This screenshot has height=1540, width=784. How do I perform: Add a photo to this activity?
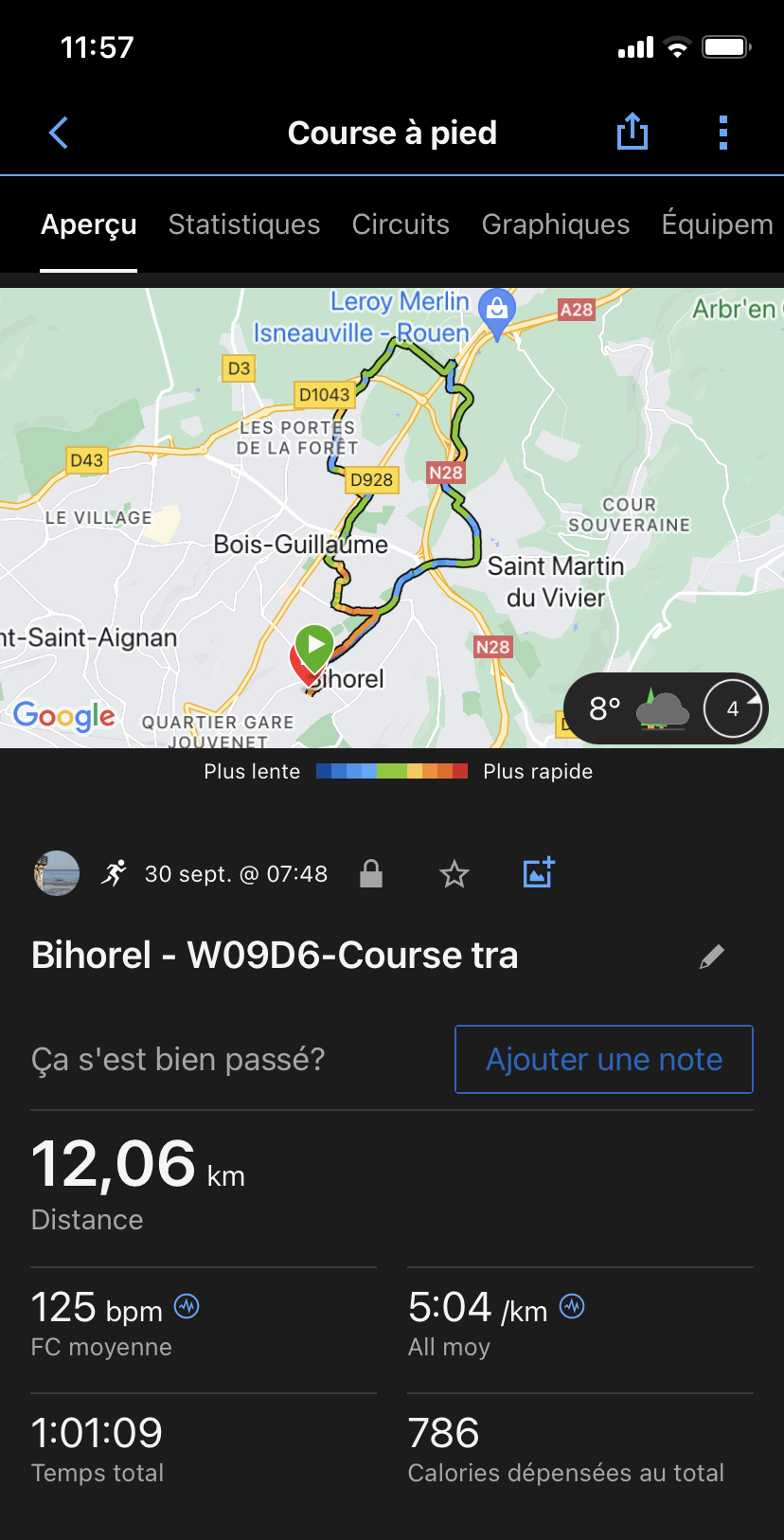(539, 872)
